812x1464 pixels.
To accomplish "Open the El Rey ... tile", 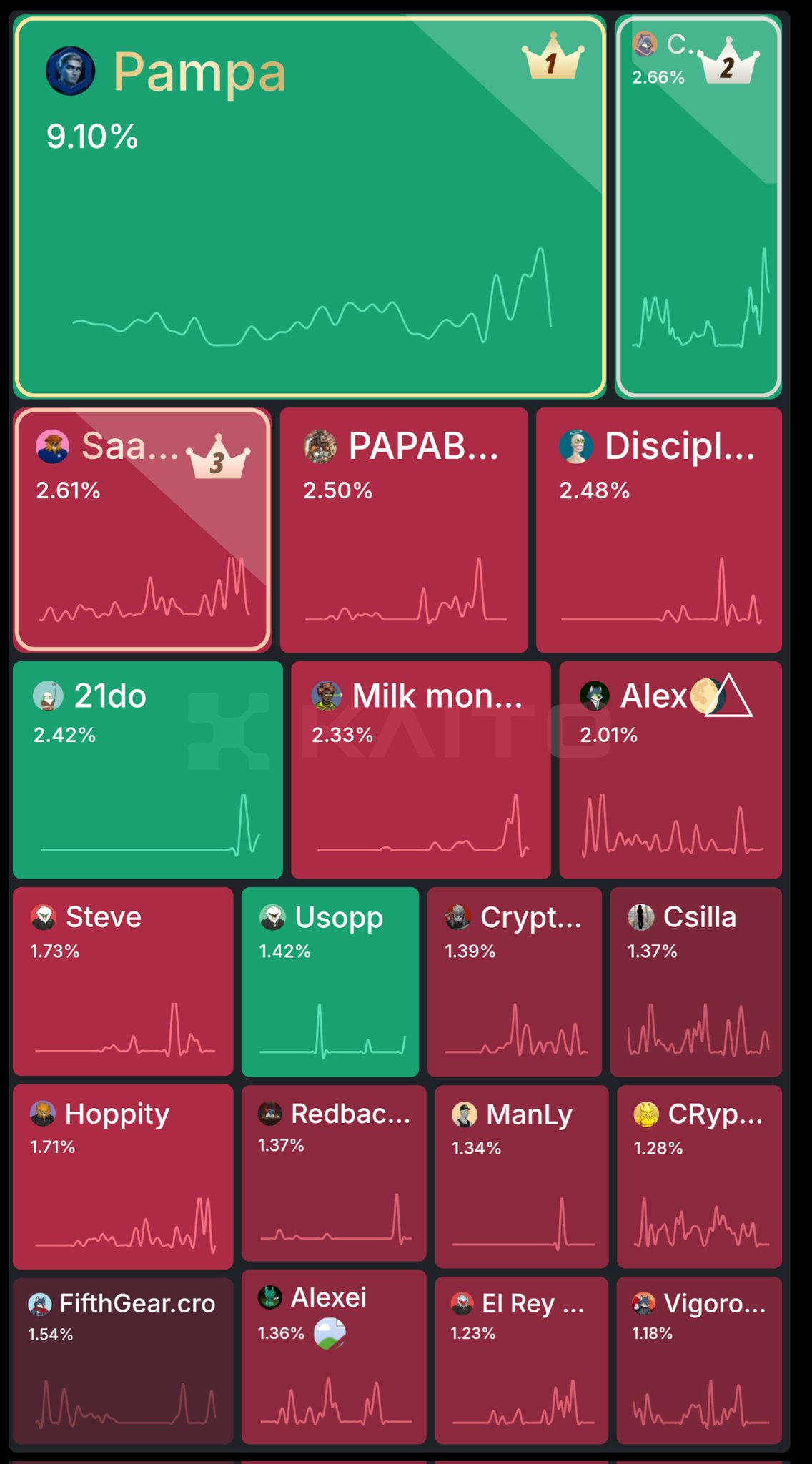I will pos(521,1360).
